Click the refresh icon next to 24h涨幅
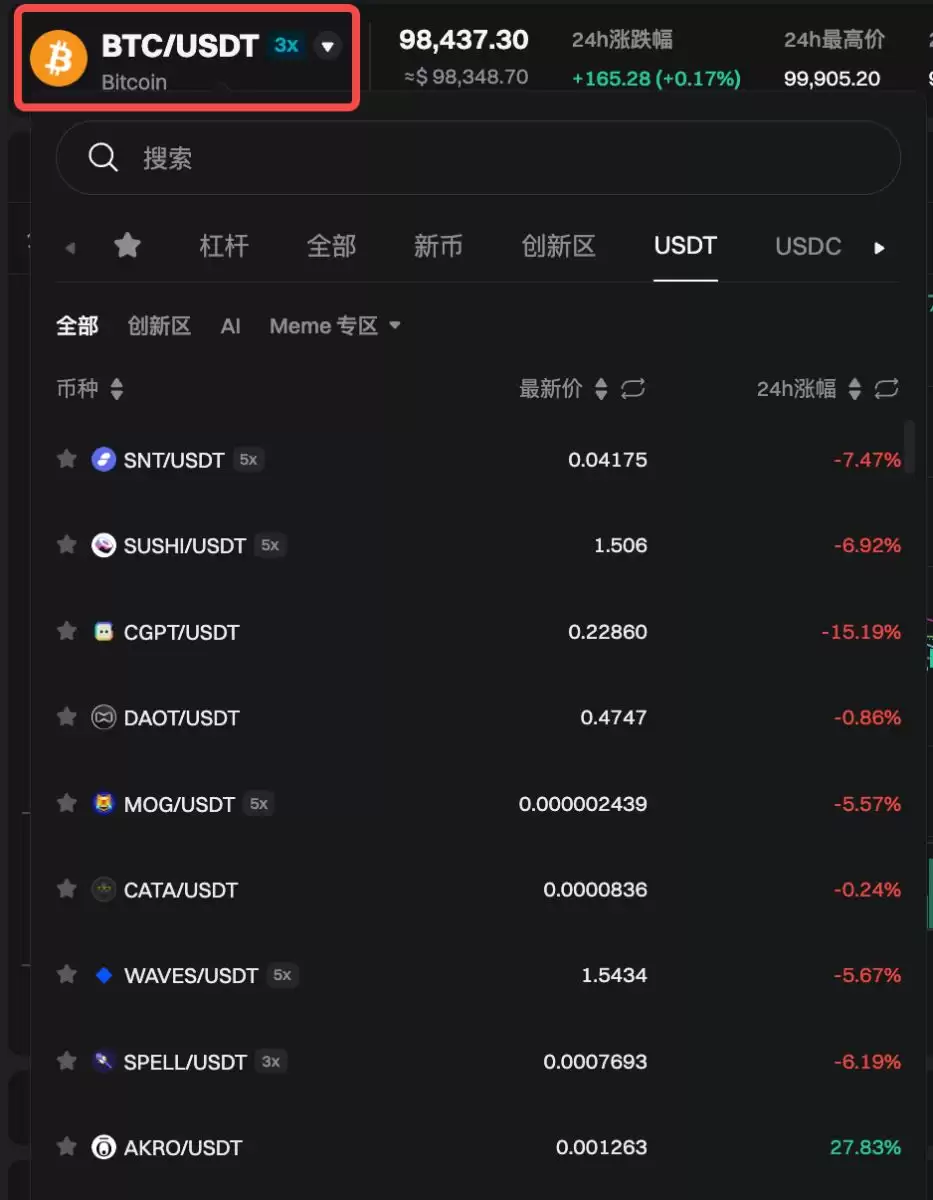Viewport: 933px width, 1200px height. pos(887,389)
